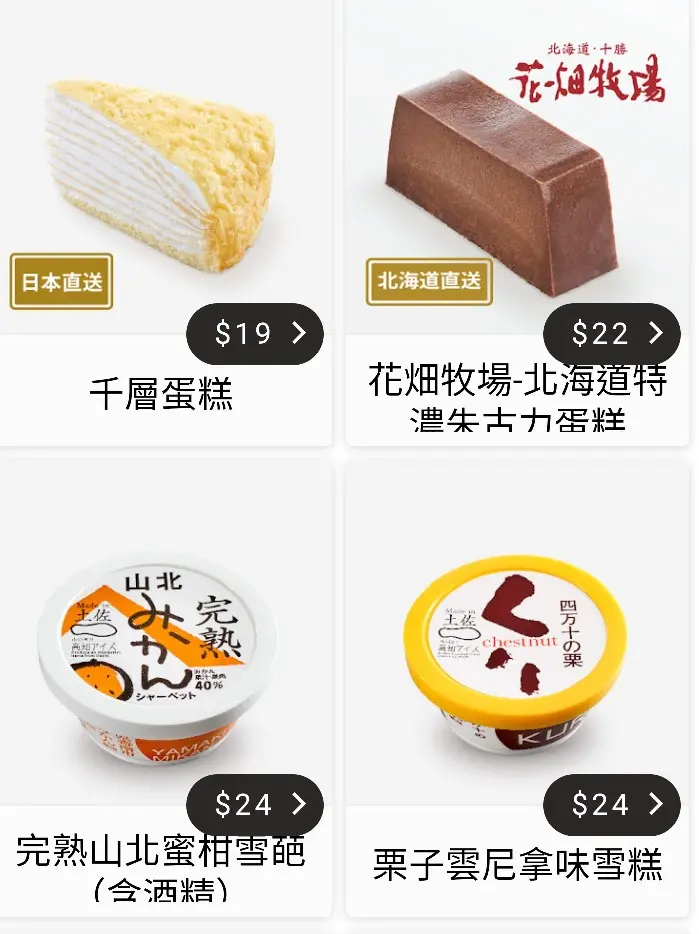
Task: Tap the $24 button on 蜜柑雪葩
Action: (x=255, y=804)
